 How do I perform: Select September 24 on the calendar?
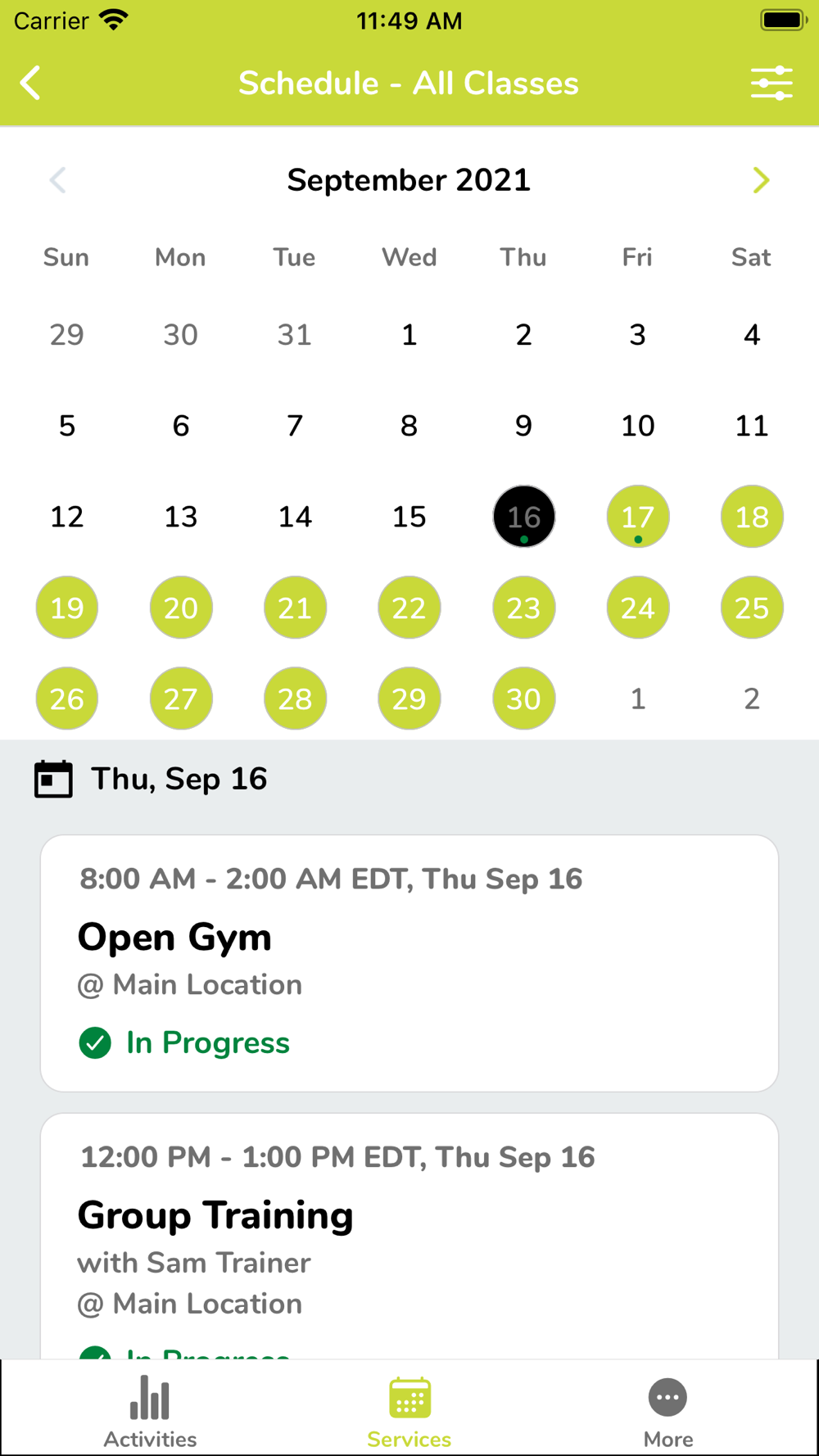(637, 608)
